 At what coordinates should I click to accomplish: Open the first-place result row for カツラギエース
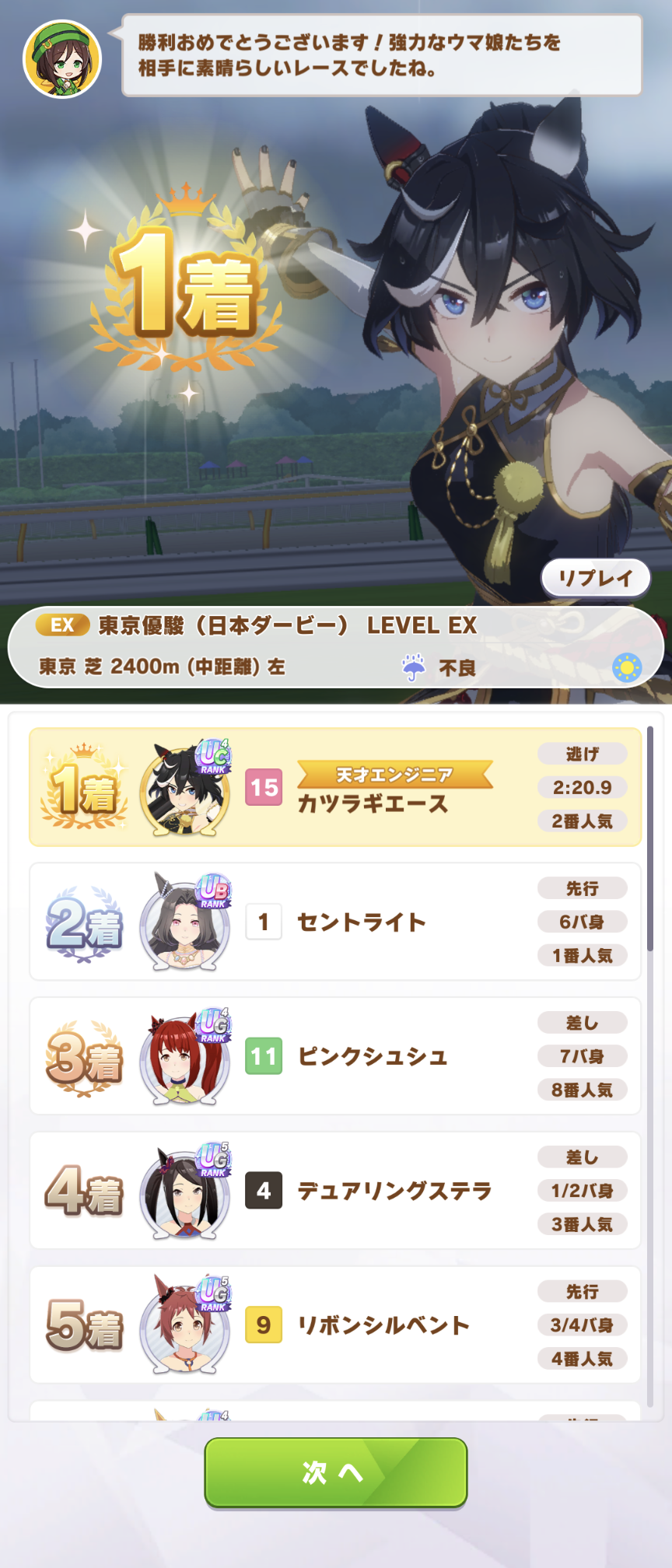(x=335, y=787)
